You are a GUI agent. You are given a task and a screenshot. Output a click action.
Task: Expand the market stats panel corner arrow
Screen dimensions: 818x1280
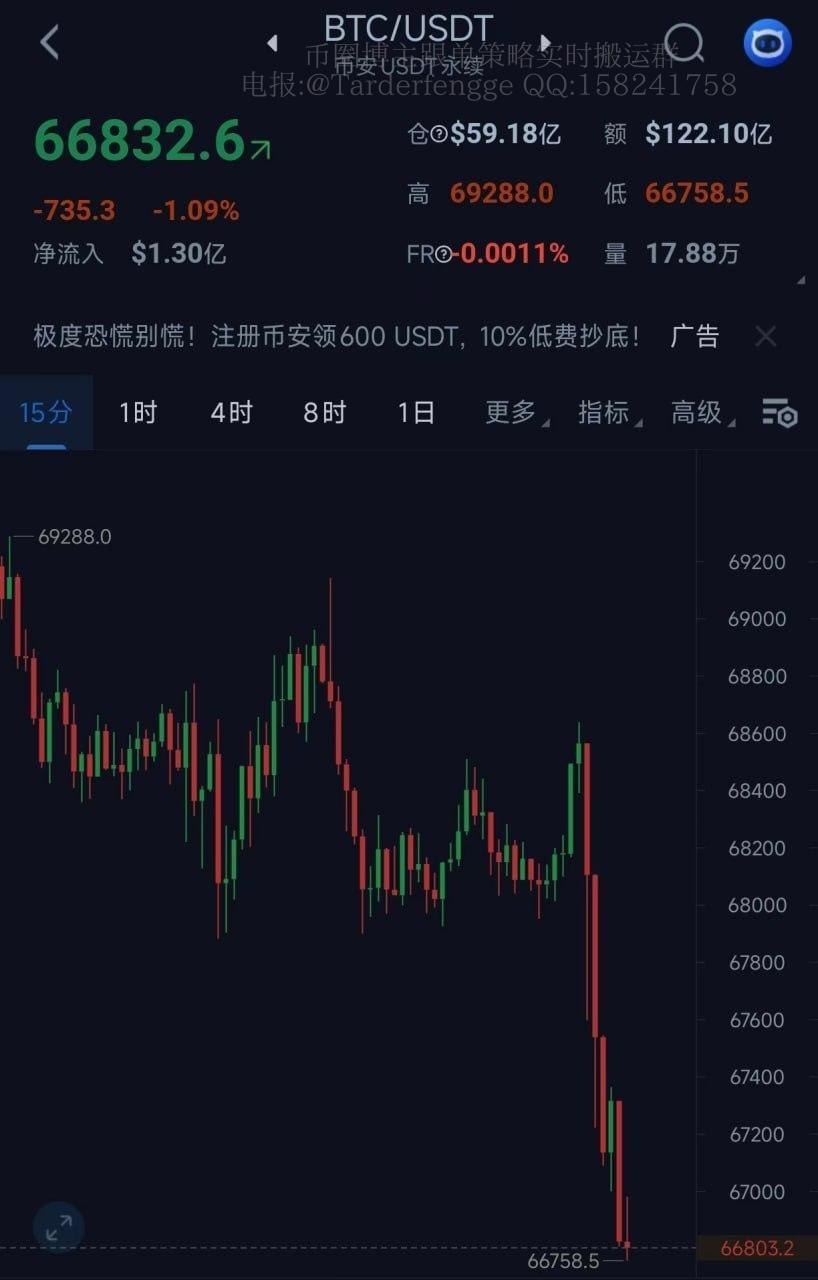point(800,281)
